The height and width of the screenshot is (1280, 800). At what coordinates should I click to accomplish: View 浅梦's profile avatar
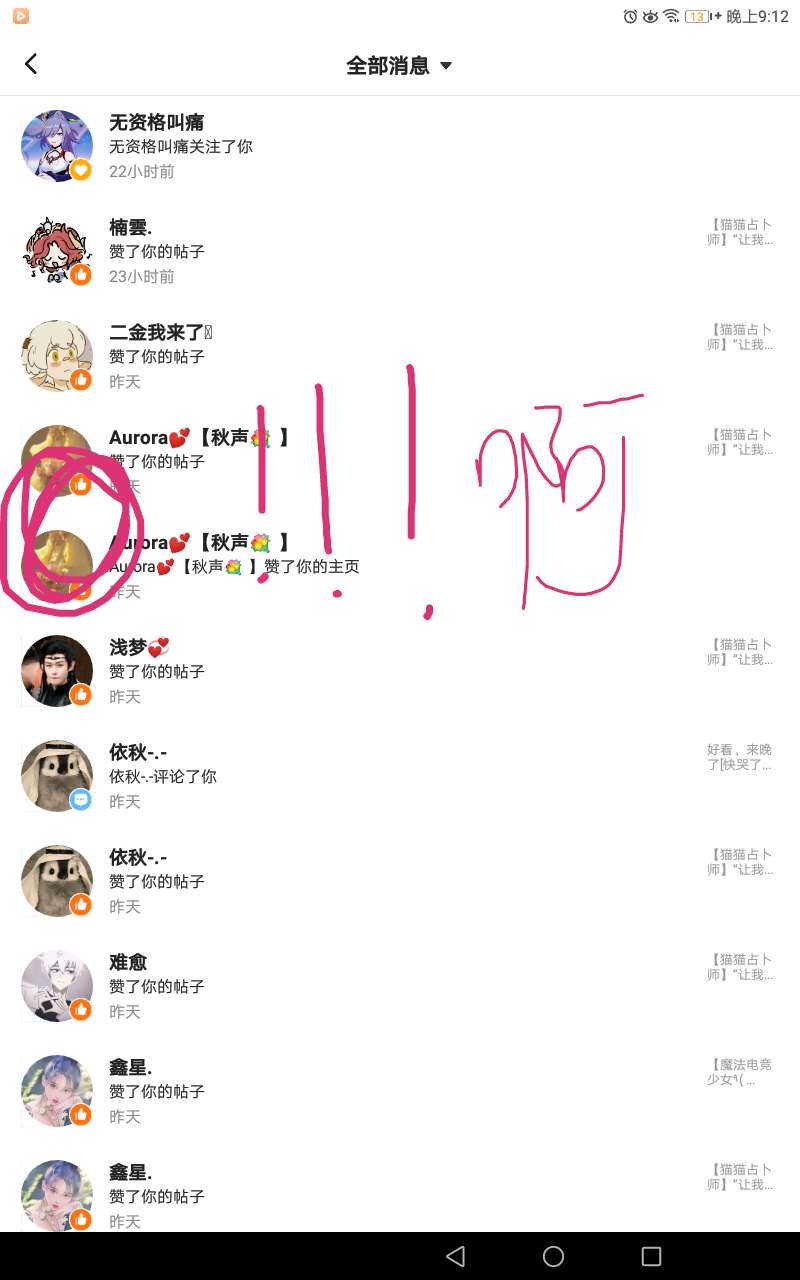click(57, 671)
